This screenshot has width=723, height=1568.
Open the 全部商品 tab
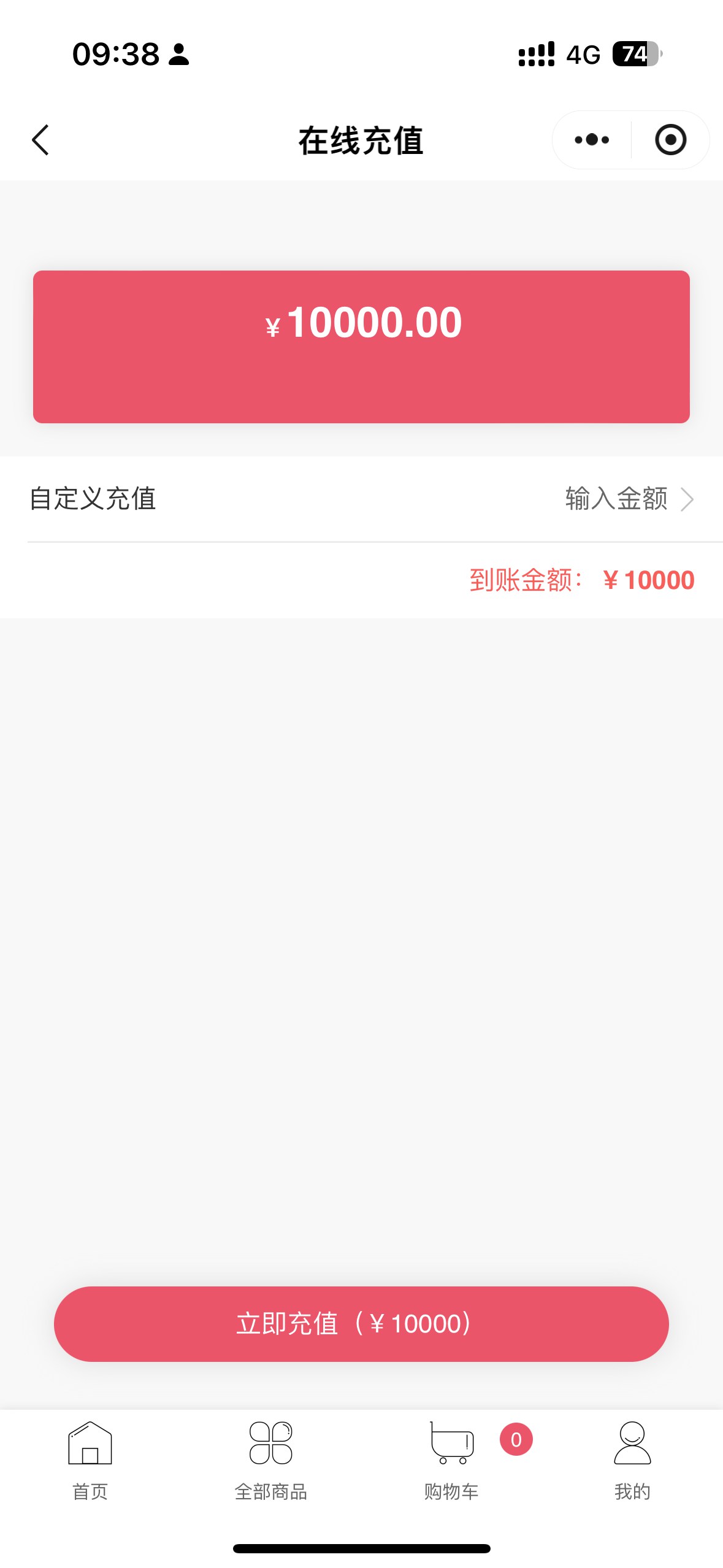tap(271, 1461)
